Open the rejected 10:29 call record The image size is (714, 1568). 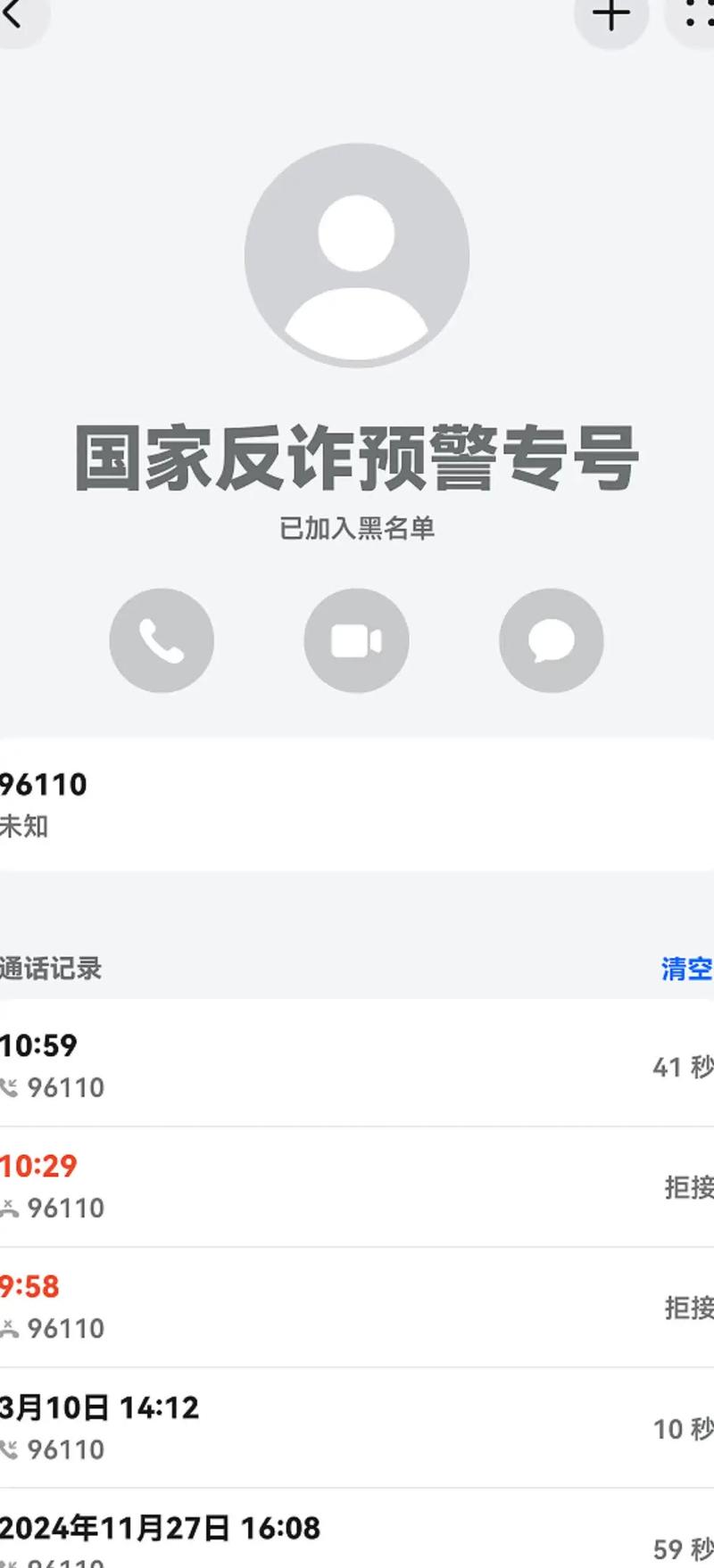(357, 1186)
